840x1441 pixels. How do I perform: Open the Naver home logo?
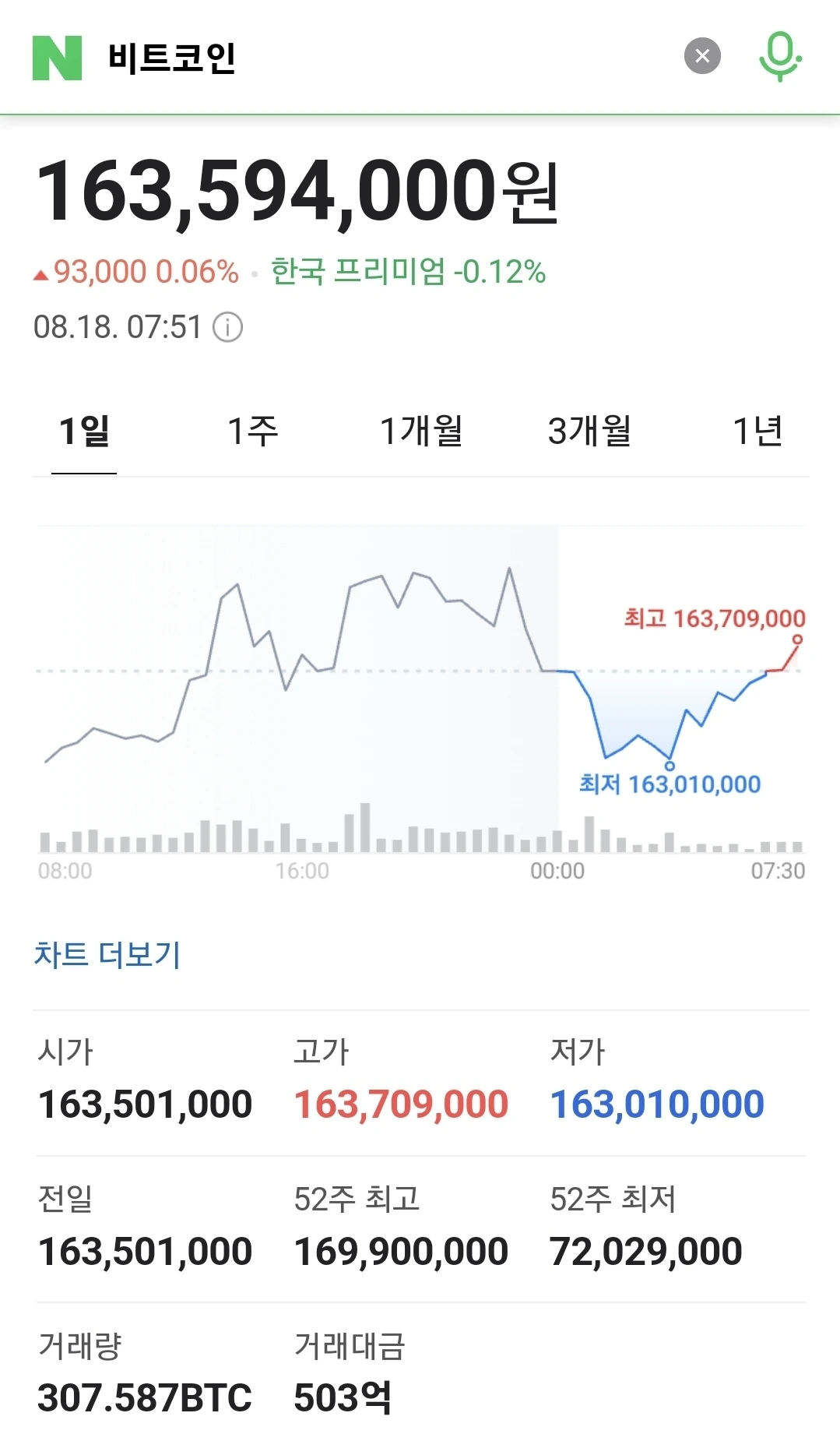pyautogui.click(x=57, y=58)
